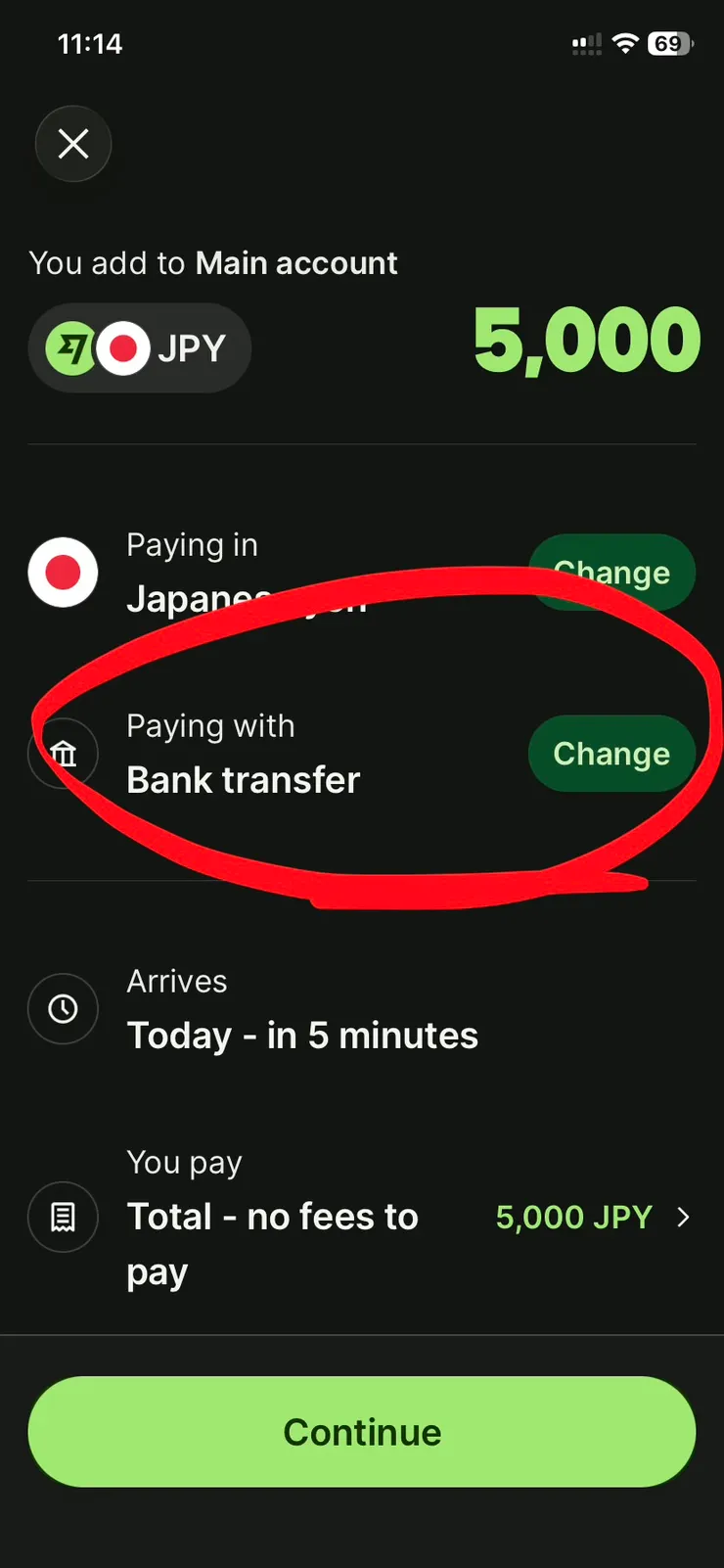Image resolution: width=724 pixels, height=1568 pixels.
Task: Tap Continue to proceed
Action: [x=362, y=1432]
